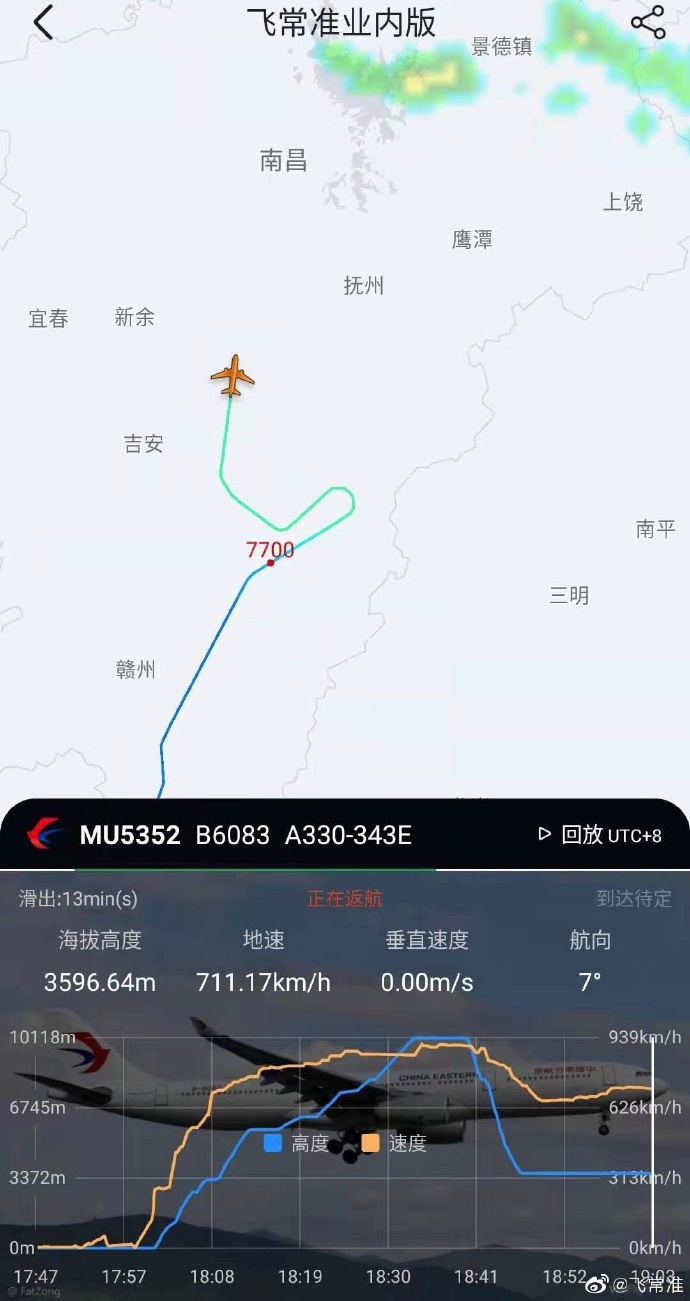Image resolution: width=690 pixels, height=1301 pixels.
Task: Go back with the top-left arrow
Action: [43, 23]
